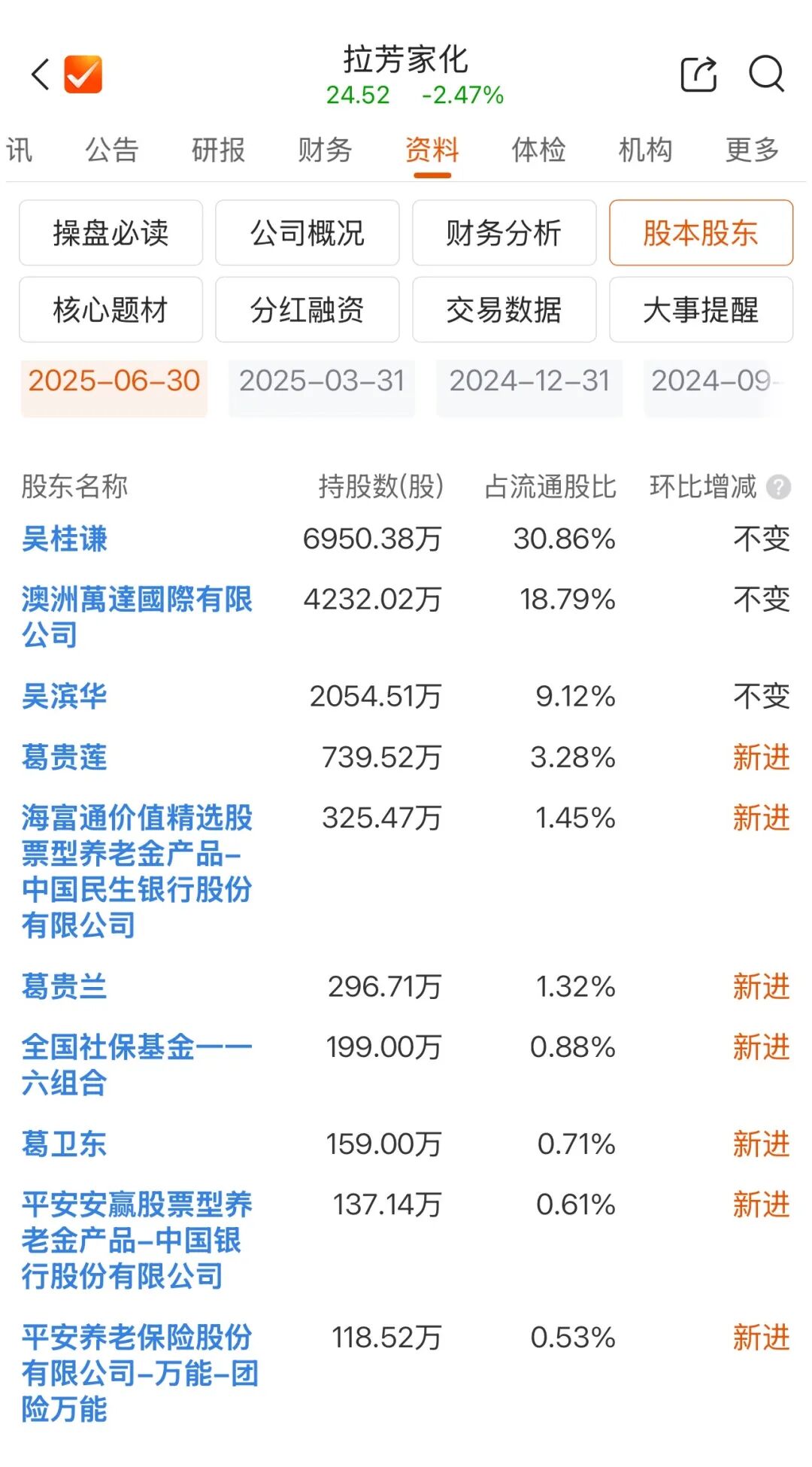View 交易数据 section
Viewport: 812px width, 1467px height.
pyautogui.click(x=504, y=309)
